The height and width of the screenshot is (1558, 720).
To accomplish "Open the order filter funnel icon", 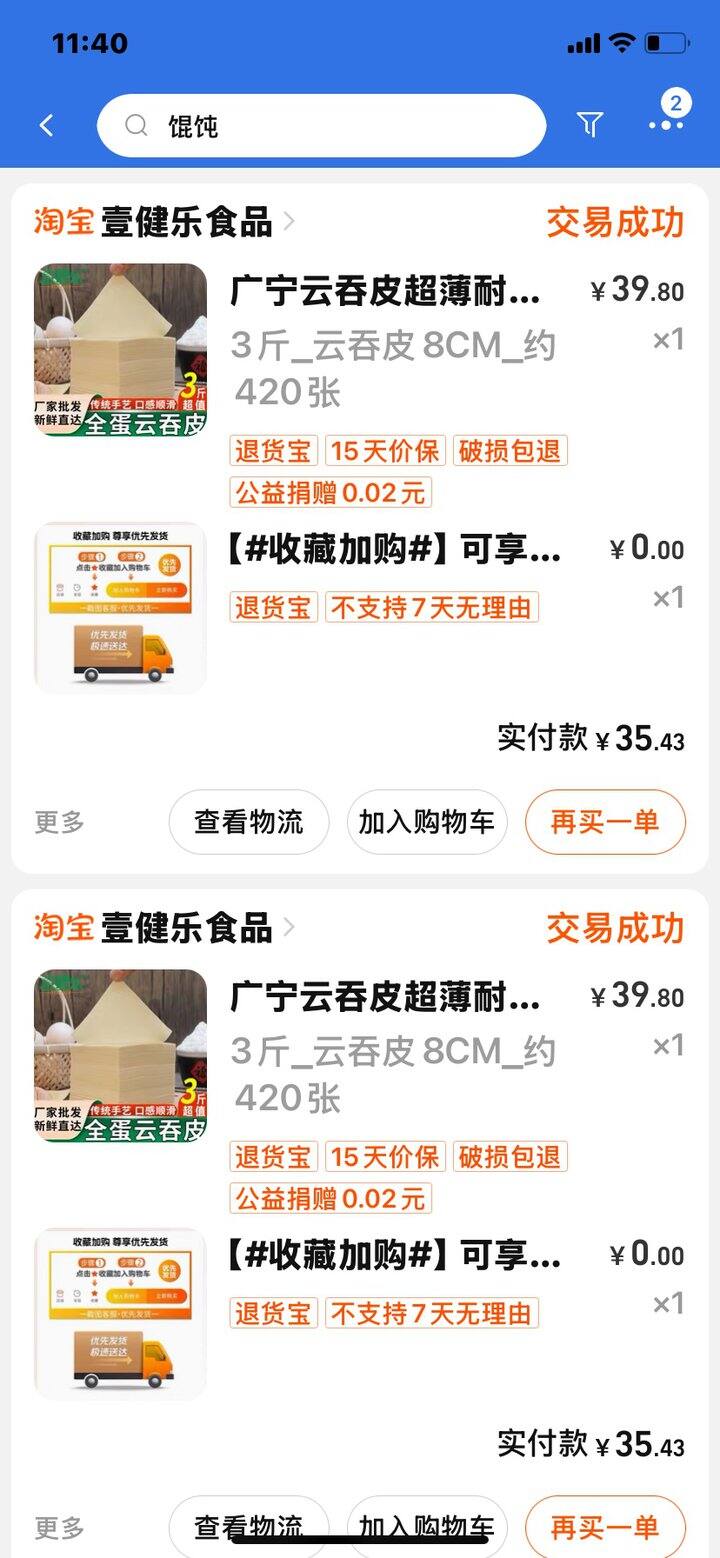I will pyautogui.click(x=590, y=124).
